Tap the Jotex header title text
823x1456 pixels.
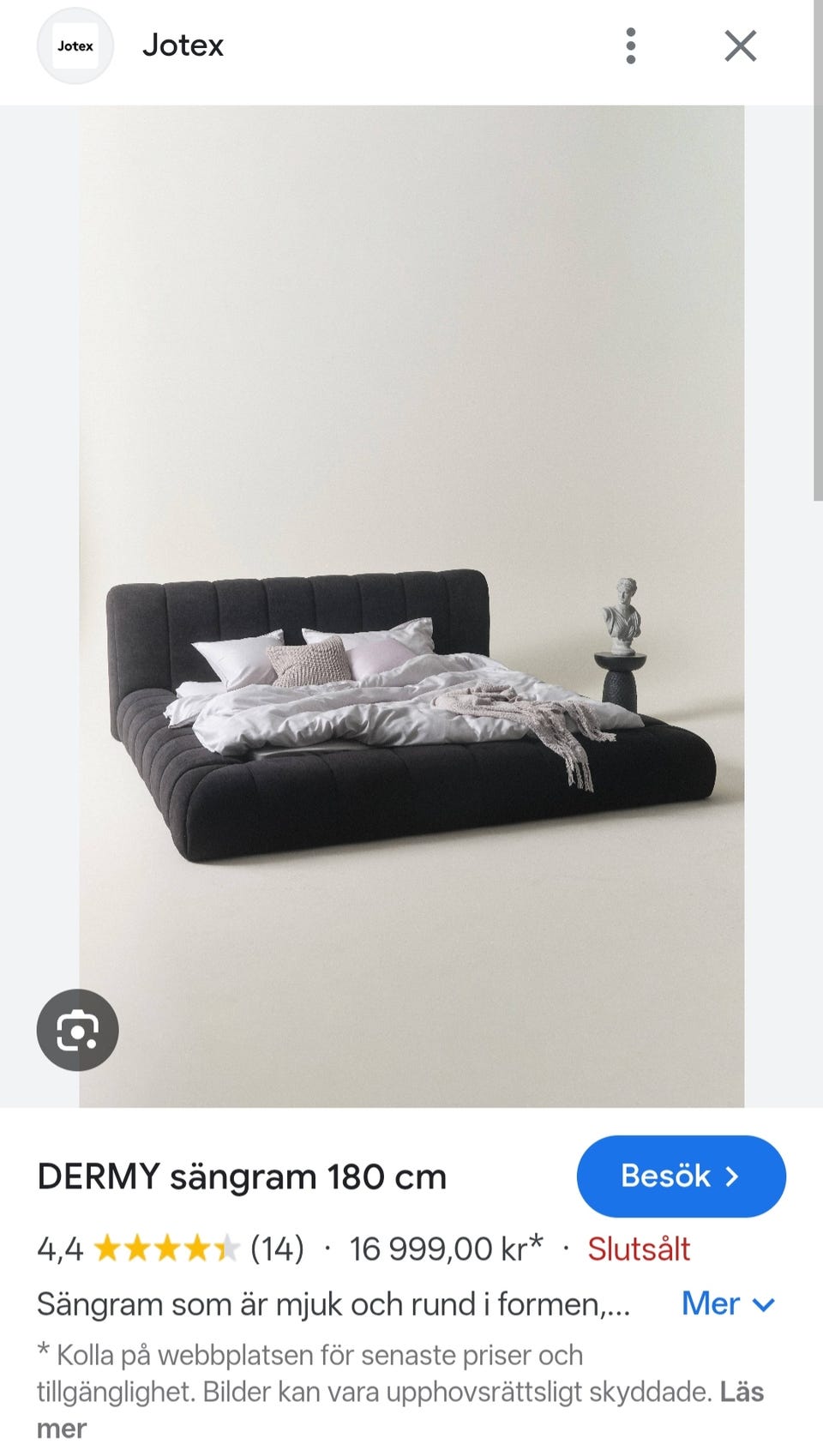tap(182, 46)
